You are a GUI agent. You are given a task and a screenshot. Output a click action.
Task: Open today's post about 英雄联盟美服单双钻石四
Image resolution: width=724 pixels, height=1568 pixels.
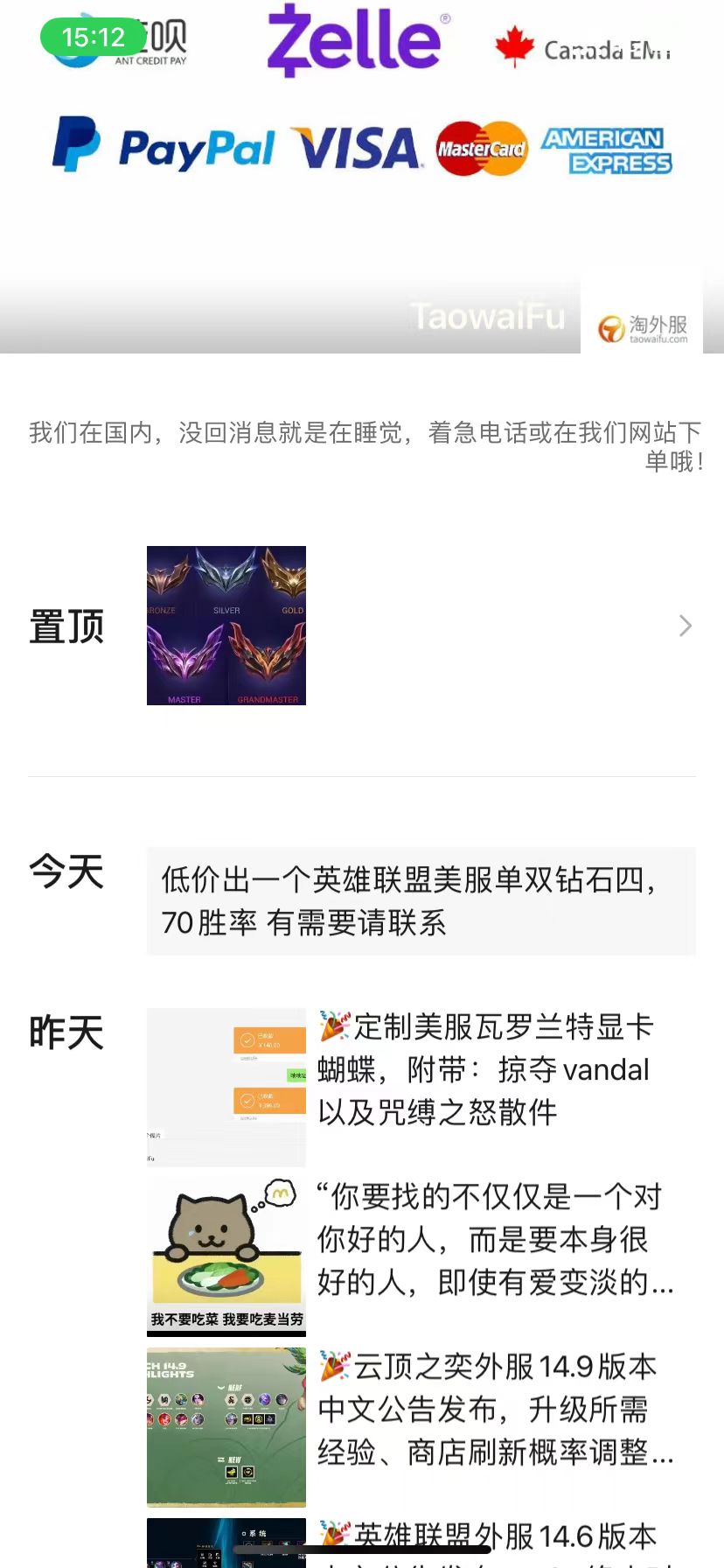(421, 900)
